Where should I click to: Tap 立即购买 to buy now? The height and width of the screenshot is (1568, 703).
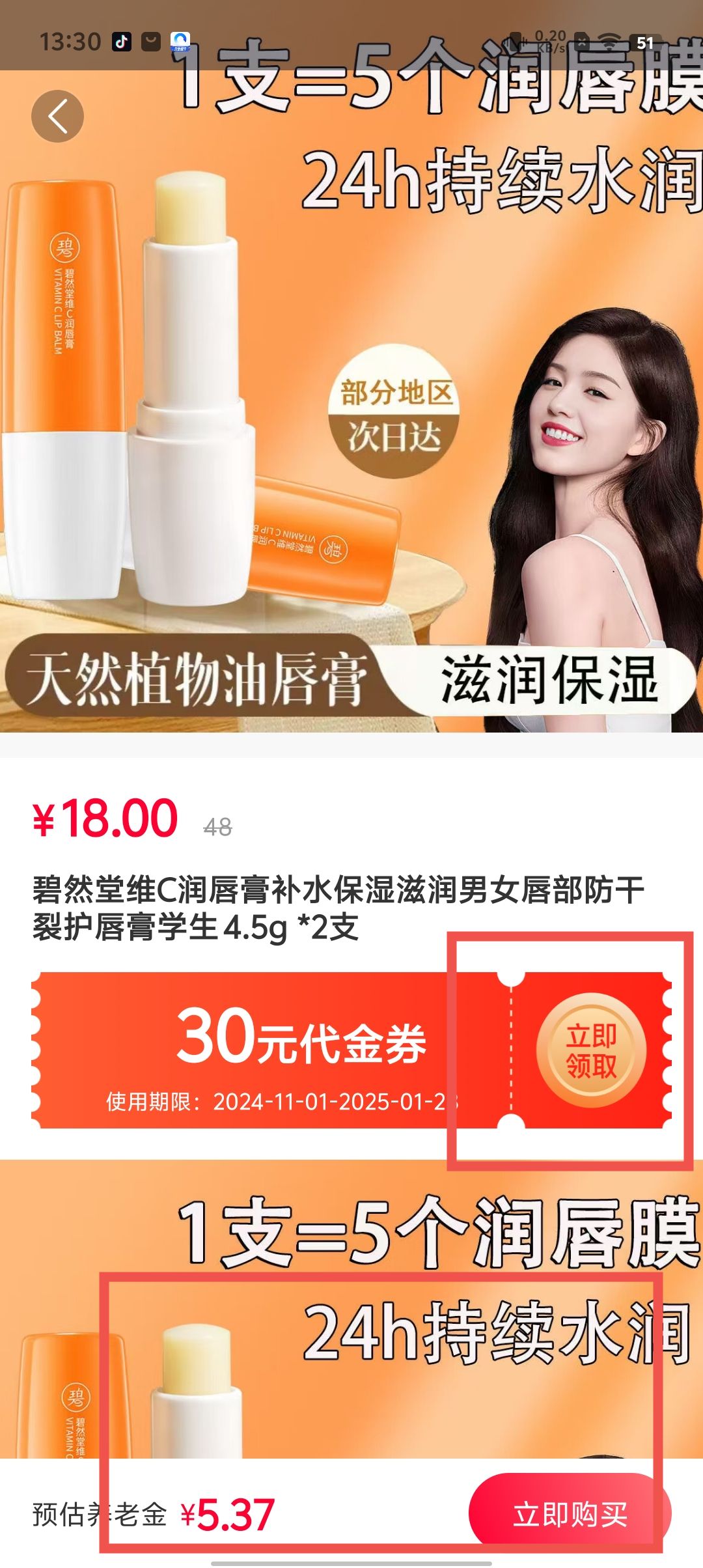coord(570,1514)
